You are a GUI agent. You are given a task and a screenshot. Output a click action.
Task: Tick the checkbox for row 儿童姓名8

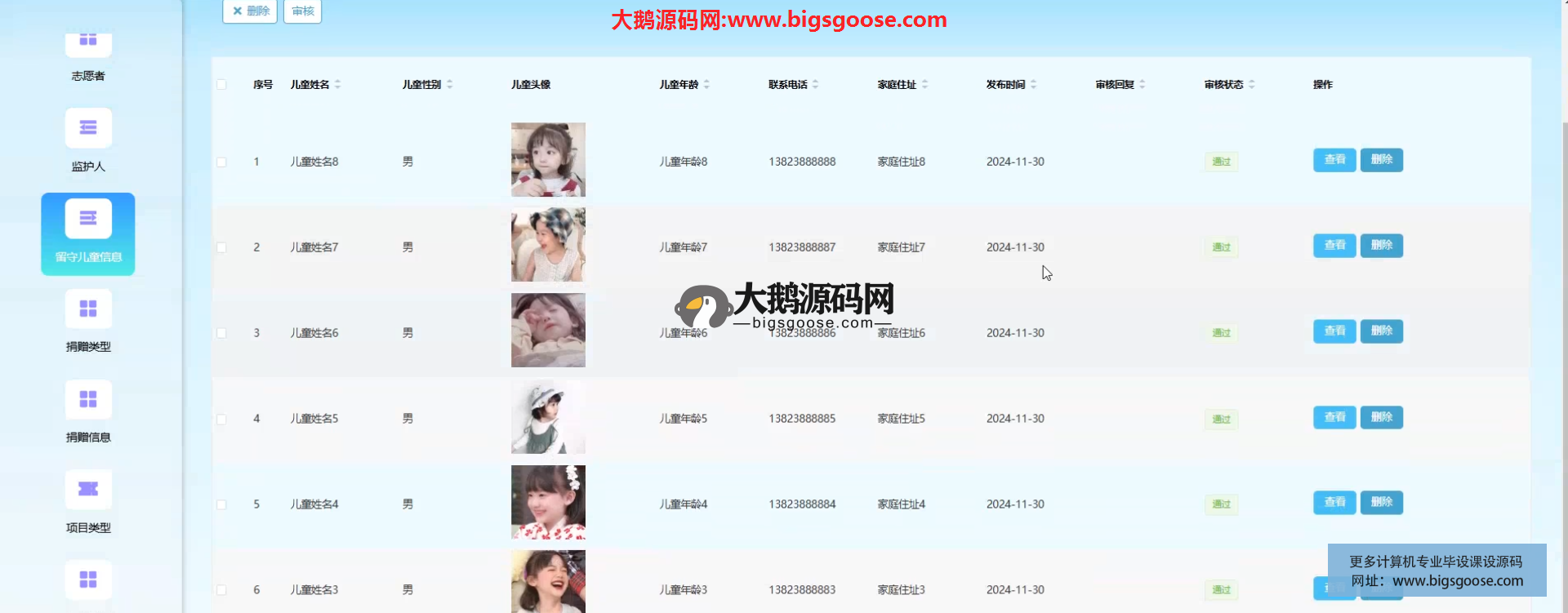[221, 162]
